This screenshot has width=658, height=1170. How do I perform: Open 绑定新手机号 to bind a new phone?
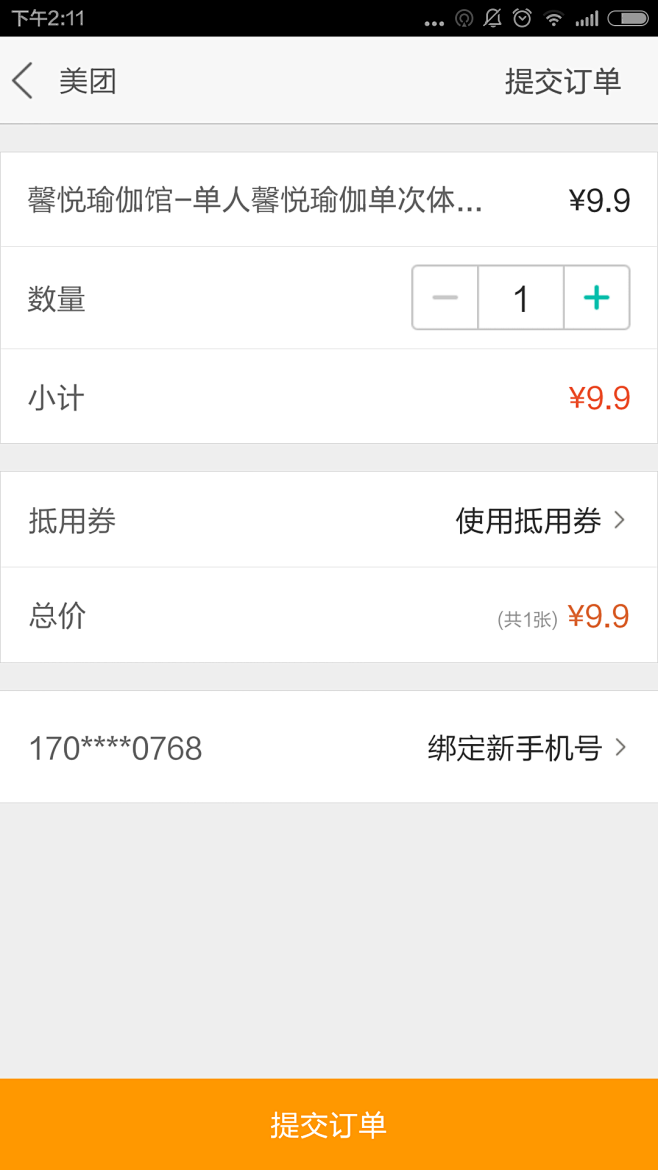pyautogui.click(x=526, y=748)
